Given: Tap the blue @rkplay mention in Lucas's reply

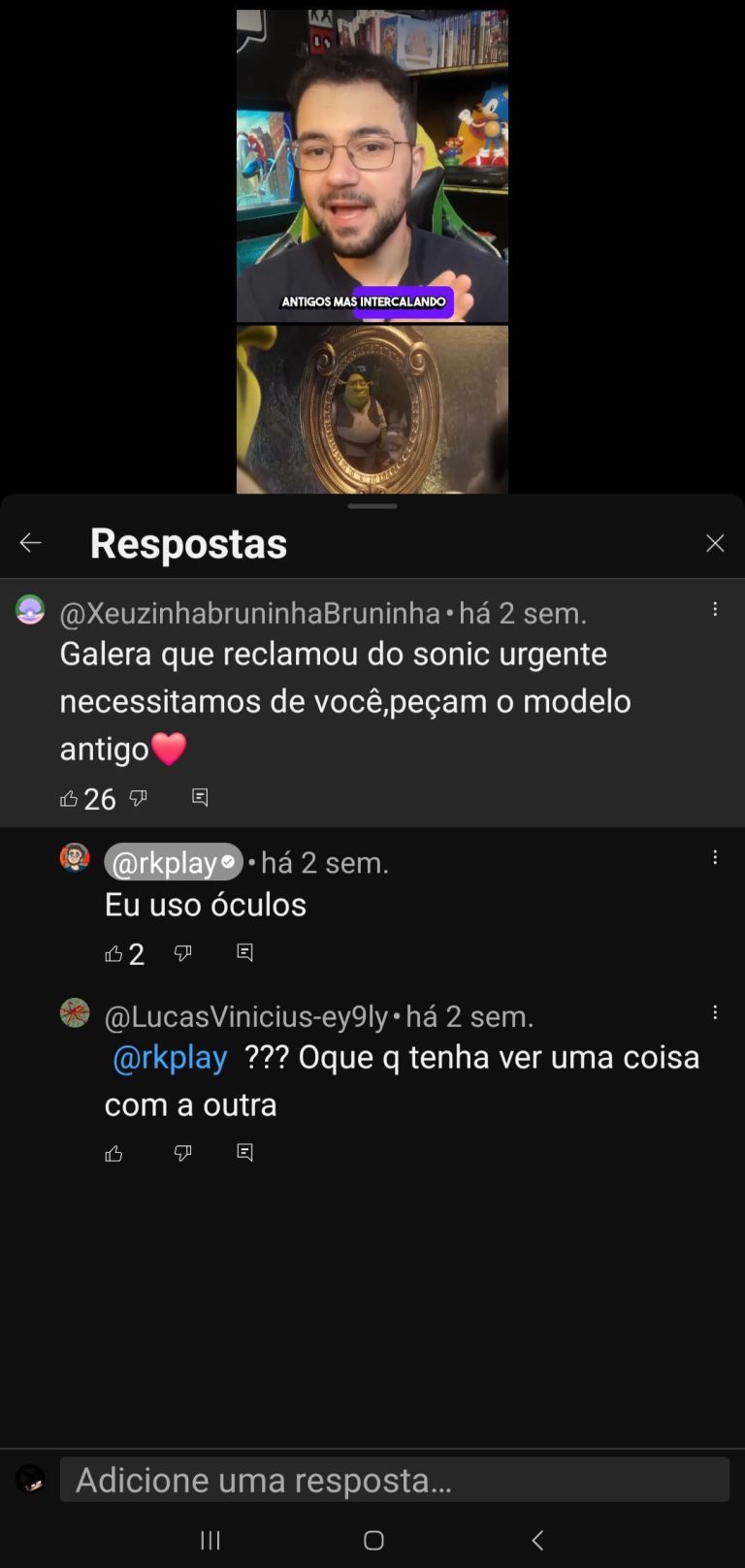Looking at the screenshot, I should point(170,1057).
